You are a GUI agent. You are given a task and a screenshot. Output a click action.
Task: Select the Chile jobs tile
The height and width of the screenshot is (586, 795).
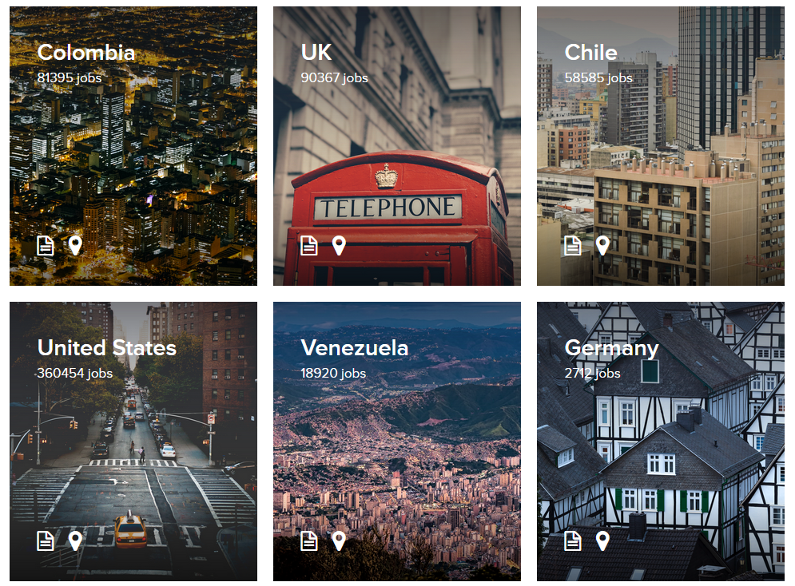click(x=660, y=146)
